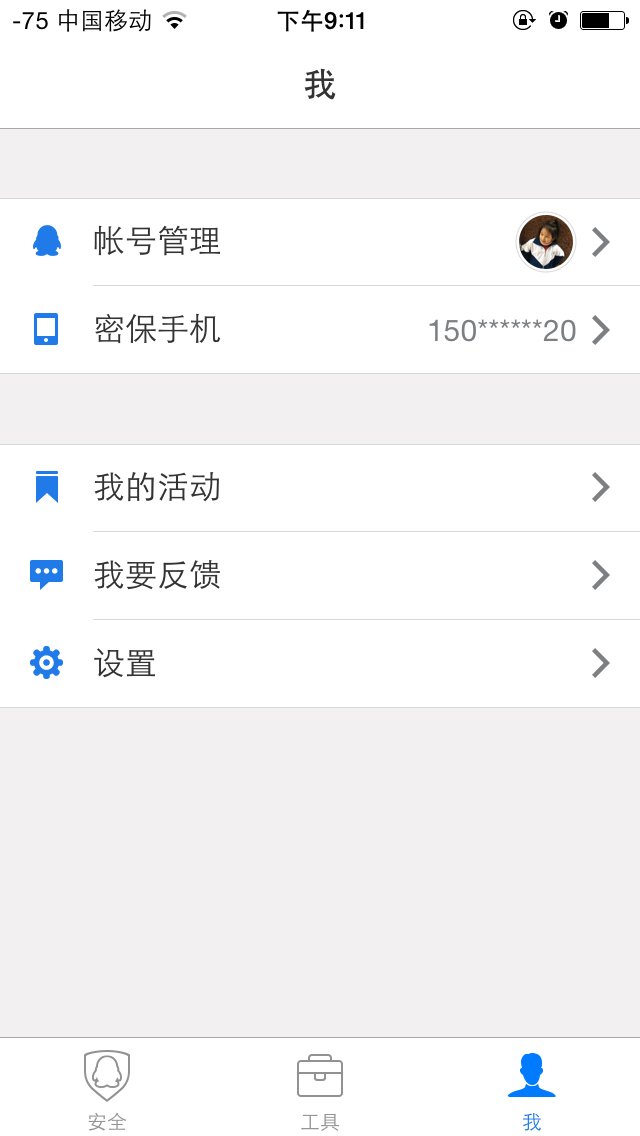Switch to the 工具 tools tab
The image size is (640, 1136).
point(320,1089)
